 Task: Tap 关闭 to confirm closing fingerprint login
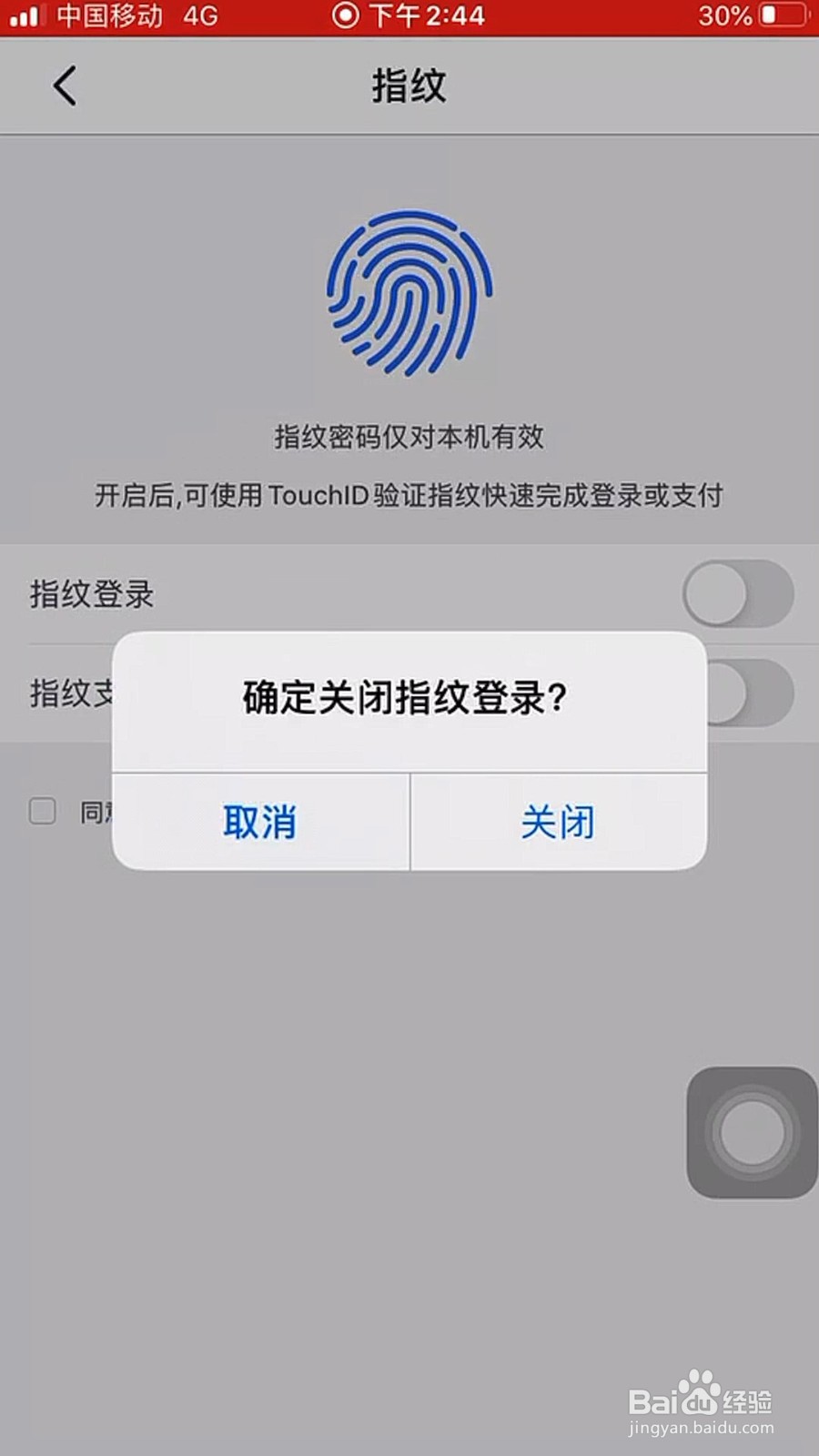click(x=558, y=822)
